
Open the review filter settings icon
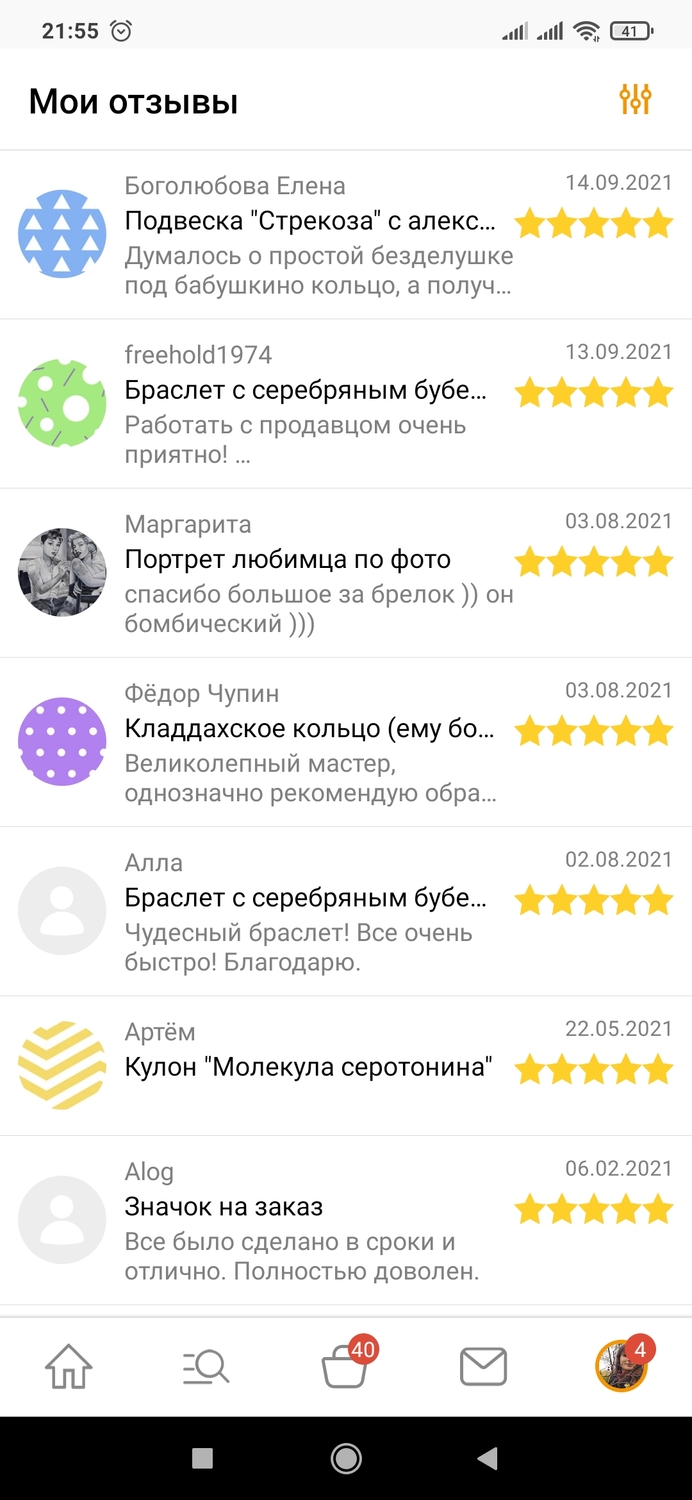coord(635,100)
